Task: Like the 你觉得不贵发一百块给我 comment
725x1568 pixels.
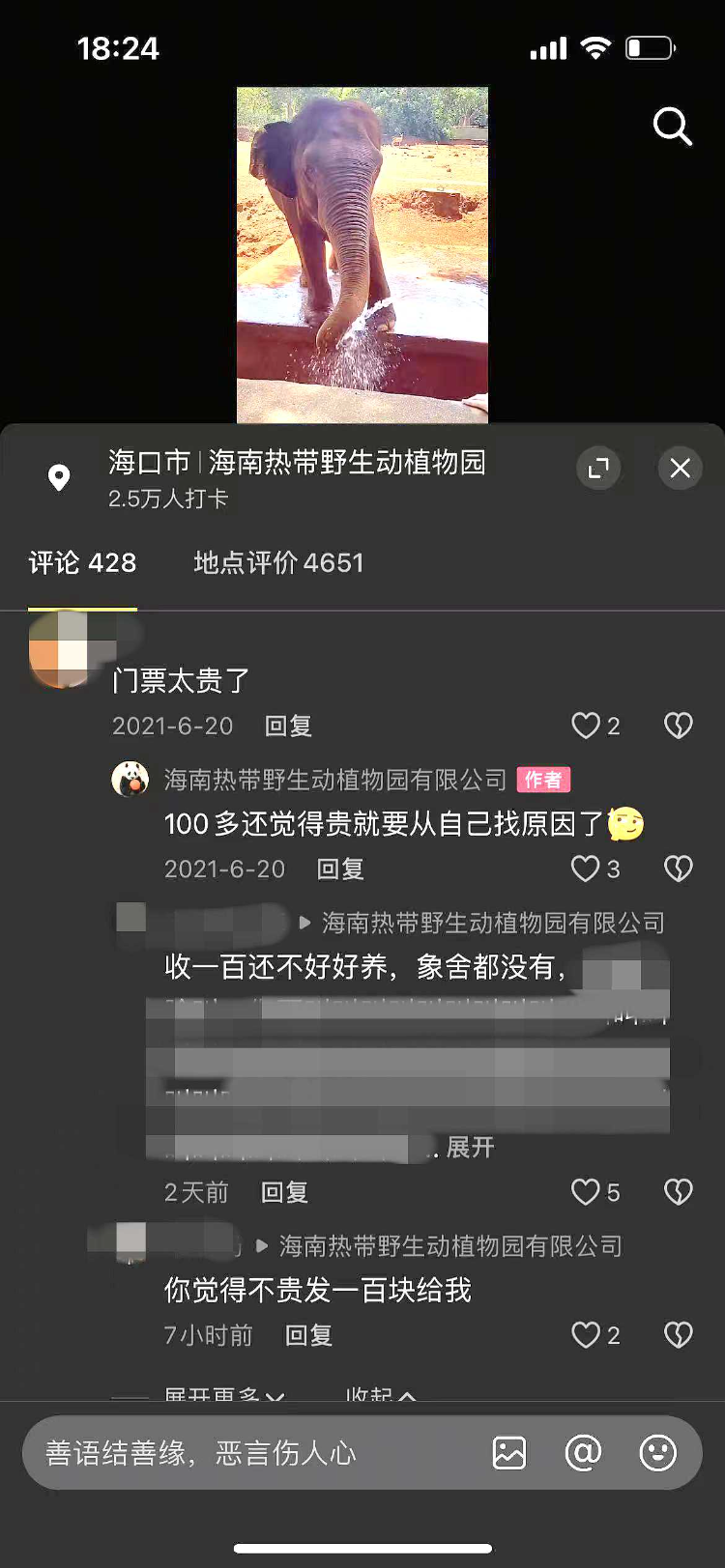Action: 587,1335
